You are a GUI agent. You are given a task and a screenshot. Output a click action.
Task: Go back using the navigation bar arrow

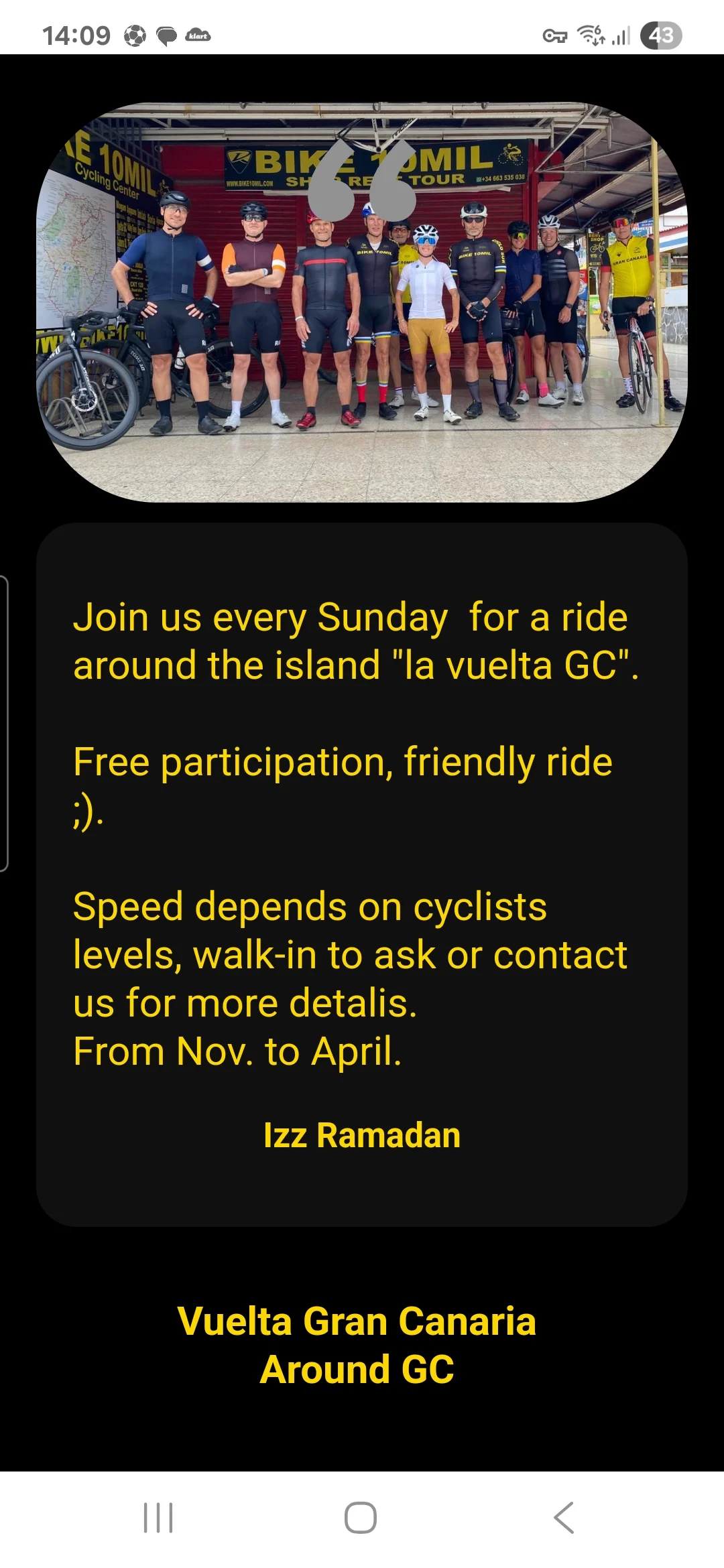click(564, 1518)
